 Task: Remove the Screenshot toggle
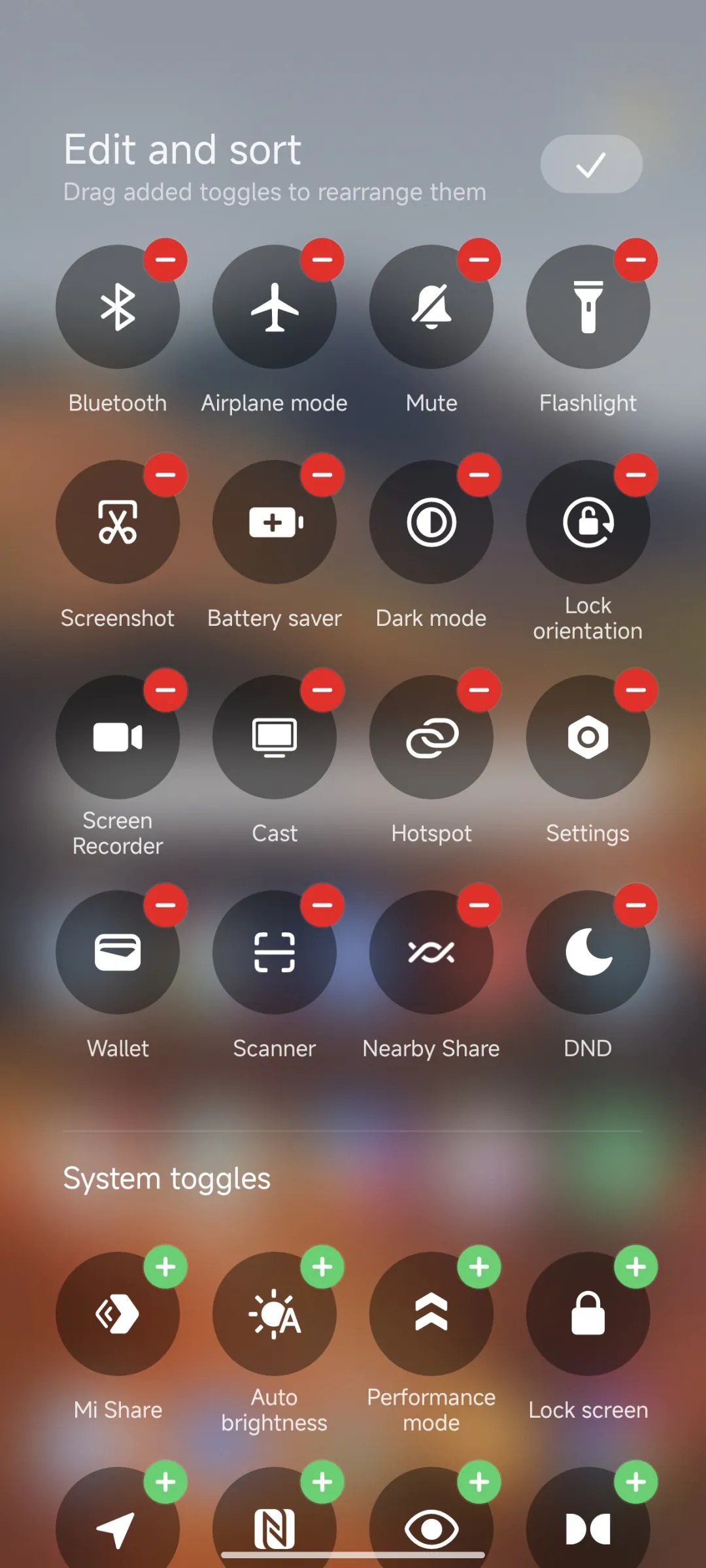(x=165, y=475)
